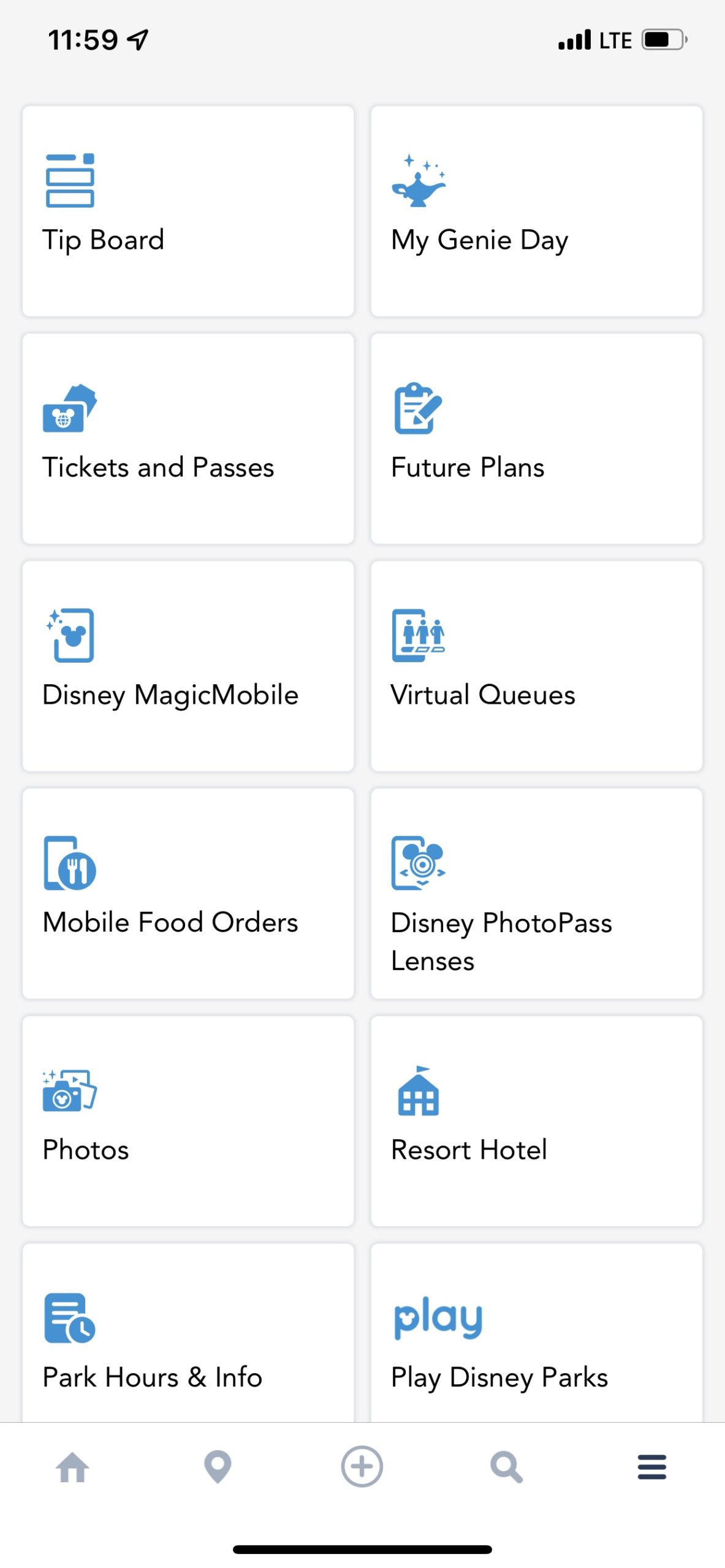Image resolution: width=725 pixels, height=1568 pixels.
Task: Open the search tab
Action: (507, 1467)
